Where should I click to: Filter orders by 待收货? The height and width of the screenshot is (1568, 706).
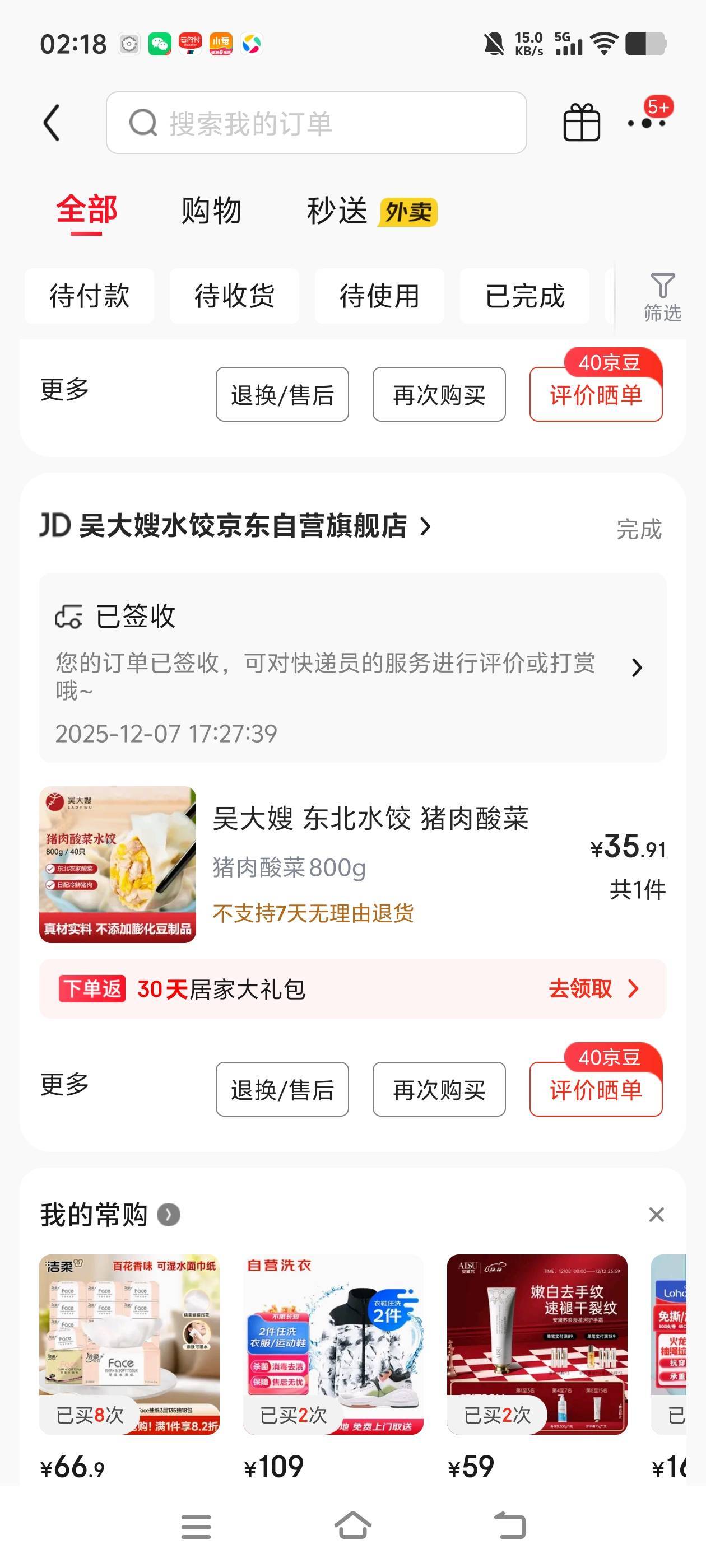click(234, 296)
